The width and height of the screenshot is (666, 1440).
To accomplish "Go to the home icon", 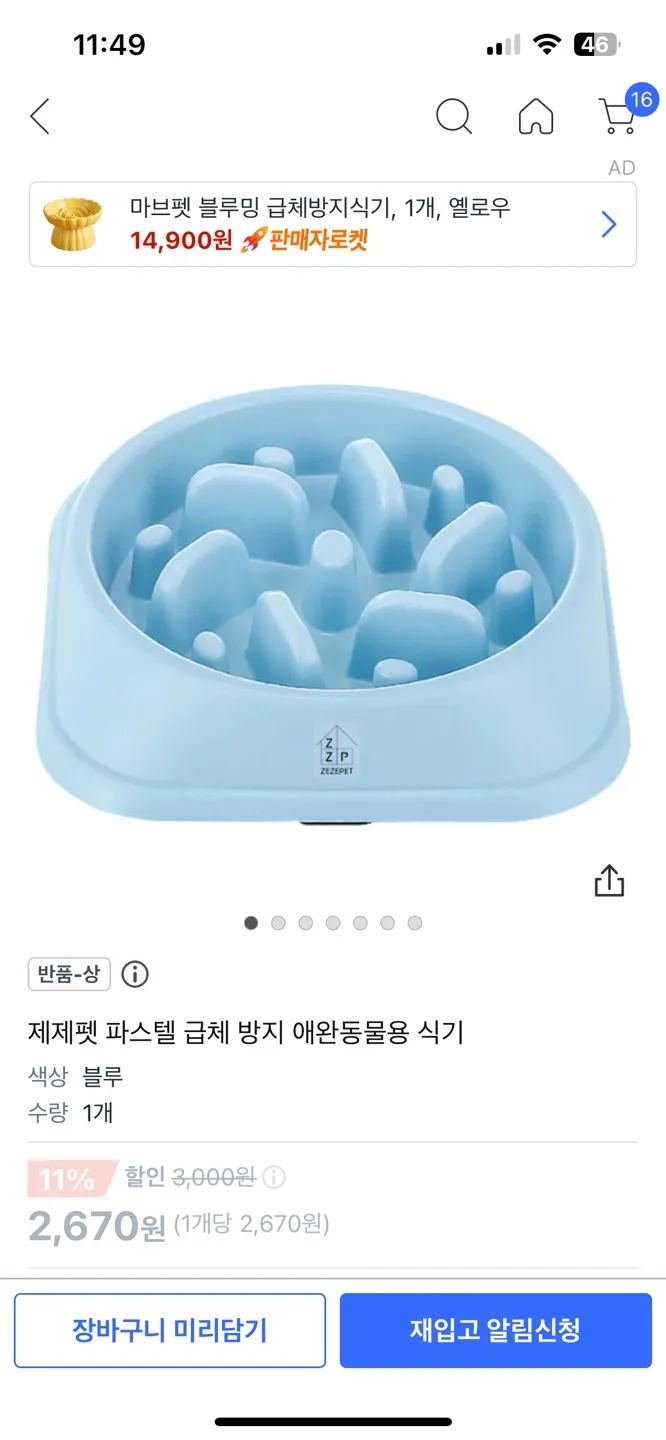I will pos(536,117).
